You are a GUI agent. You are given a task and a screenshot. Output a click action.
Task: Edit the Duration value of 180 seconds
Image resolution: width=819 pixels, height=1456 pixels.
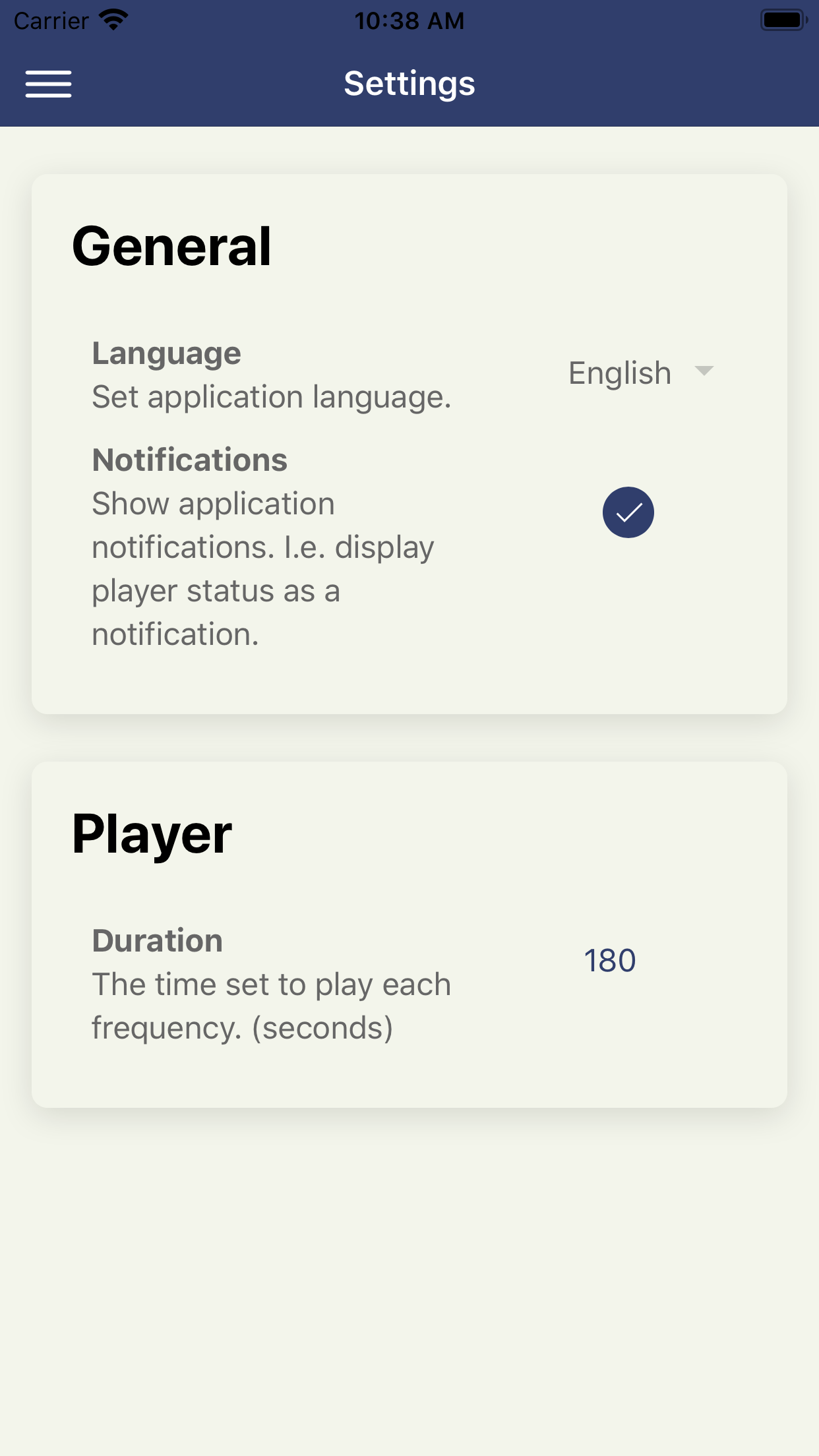pyautogui.click(x=610, y=961)
